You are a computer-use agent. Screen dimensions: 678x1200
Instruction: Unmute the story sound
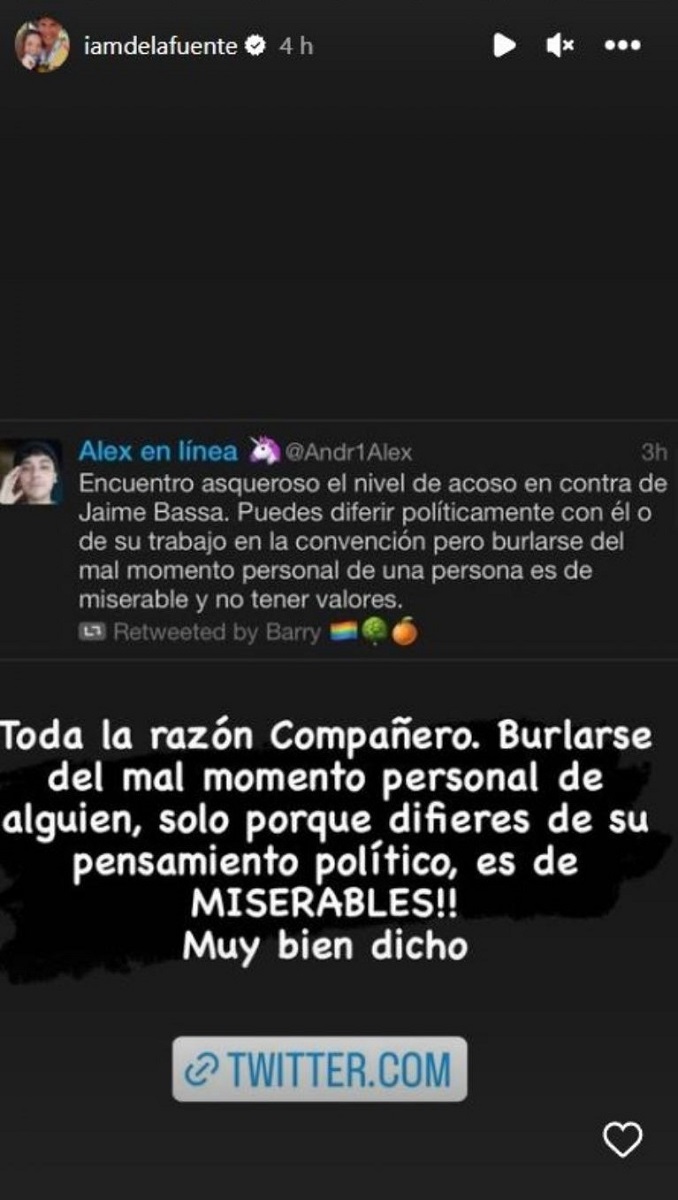561,45
